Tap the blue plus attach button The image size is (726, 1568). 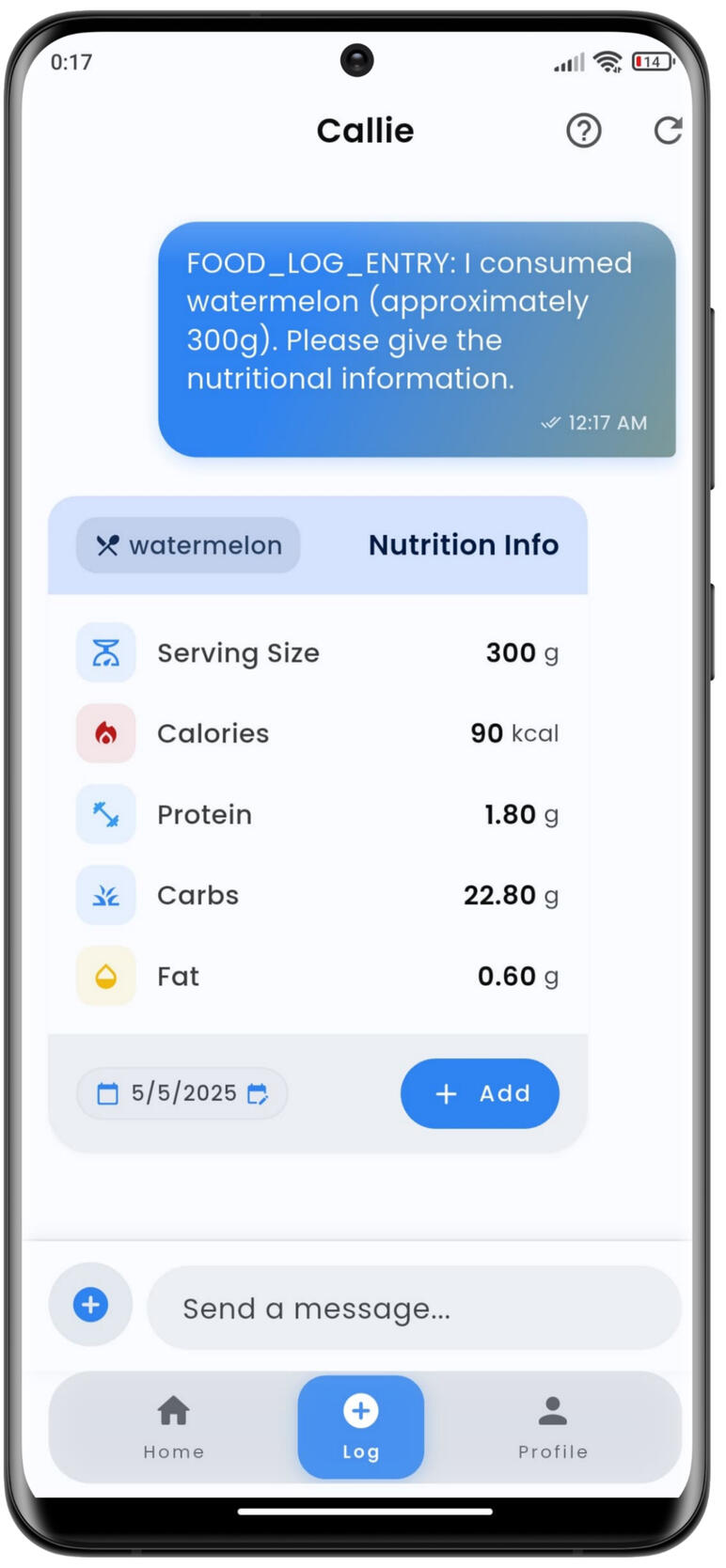[90, 1305]
